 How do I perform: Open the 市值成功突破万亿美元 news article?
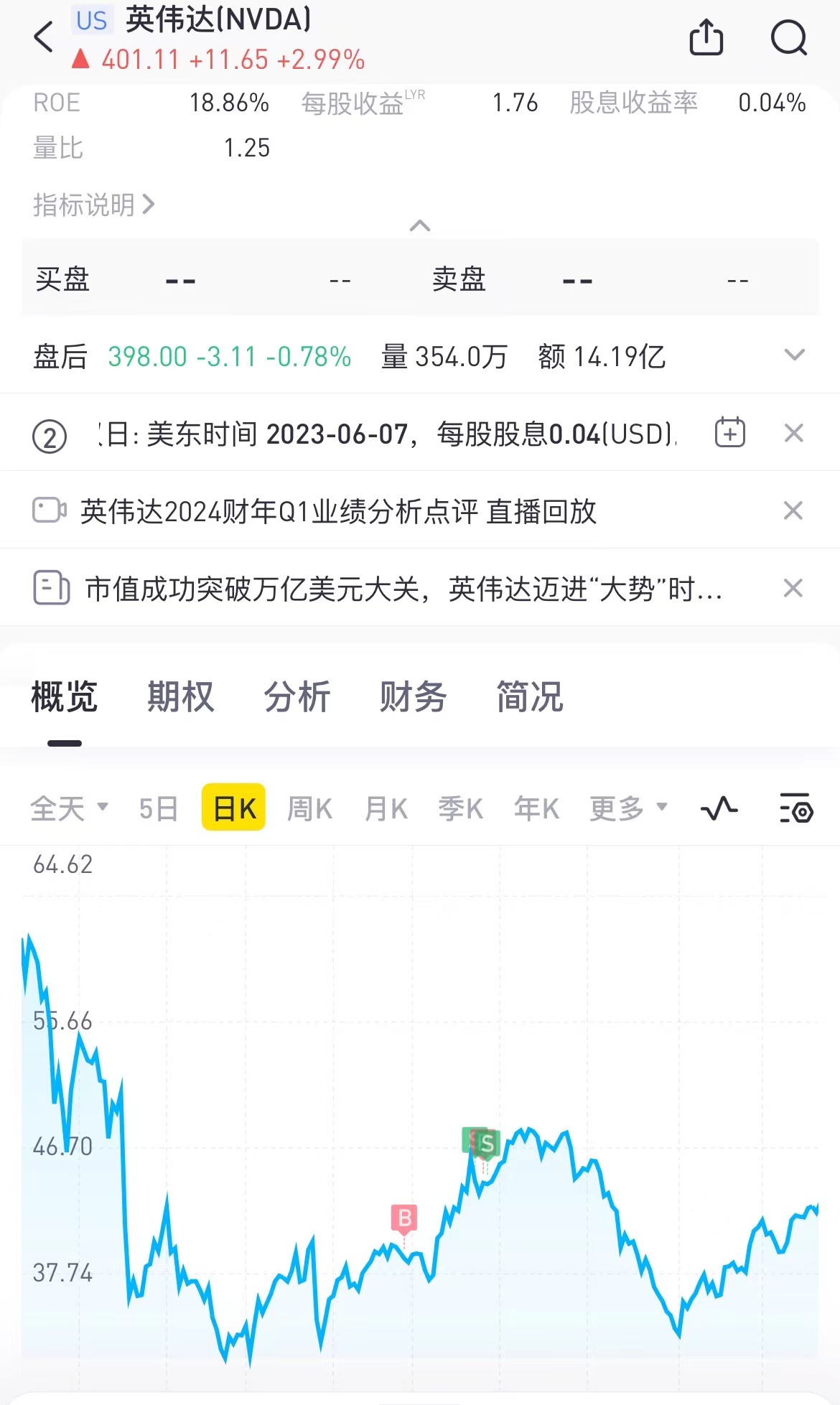(x=402, y=589)
